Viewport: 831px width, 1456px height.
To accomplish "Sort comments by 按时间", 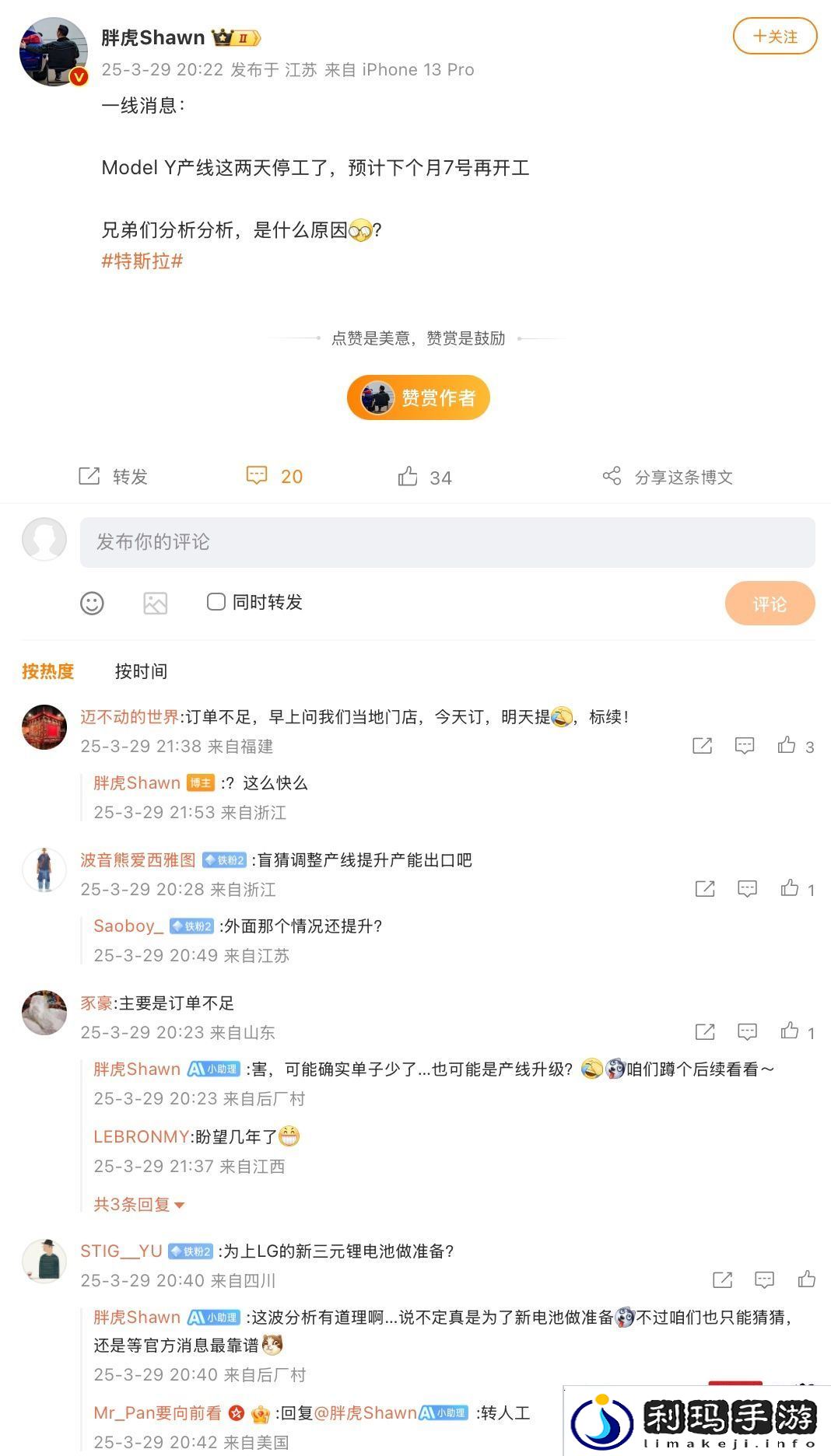I will pyautogui.click(x=141, y=671).
